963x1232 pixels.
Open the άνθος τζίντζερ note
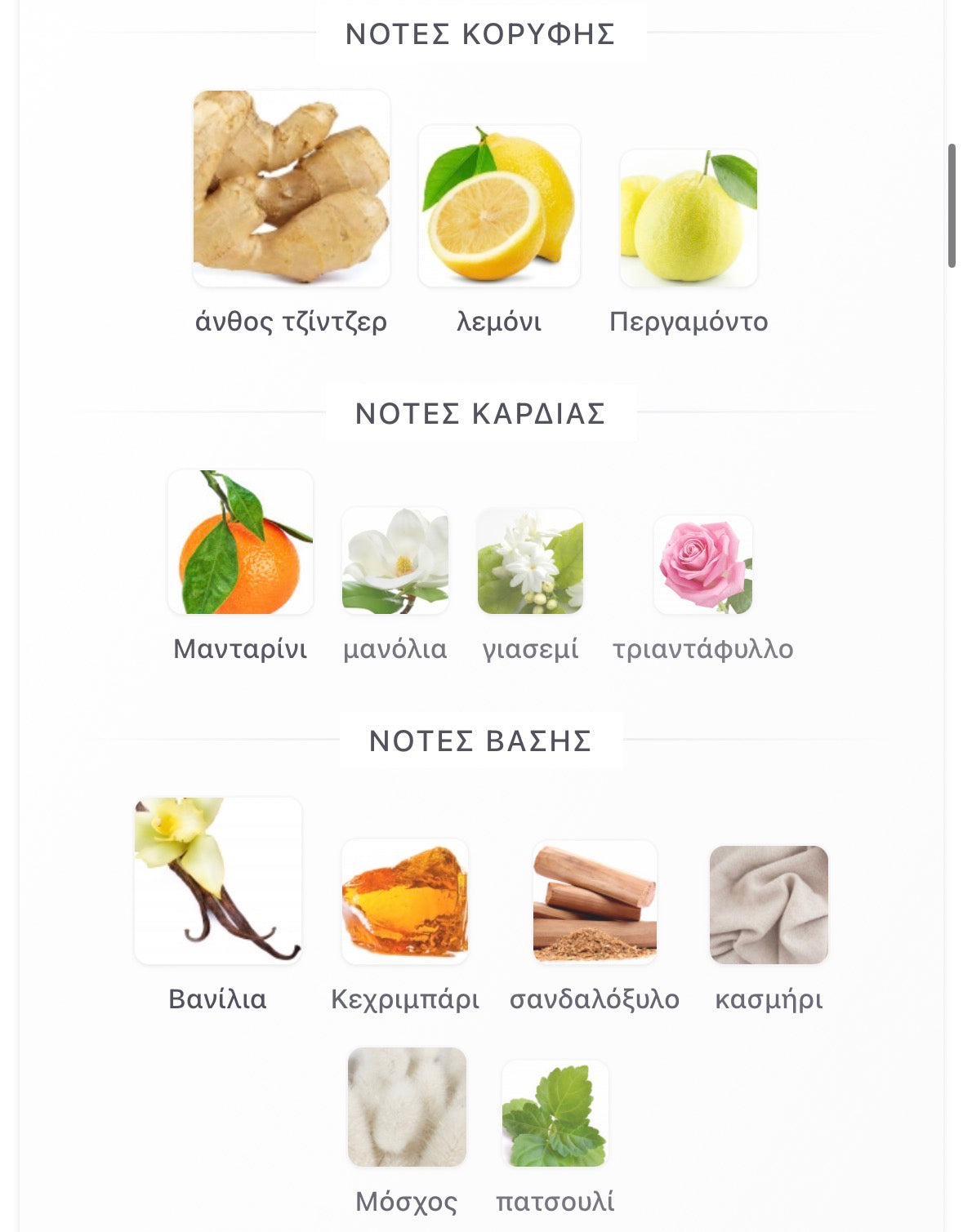(291, 189)
